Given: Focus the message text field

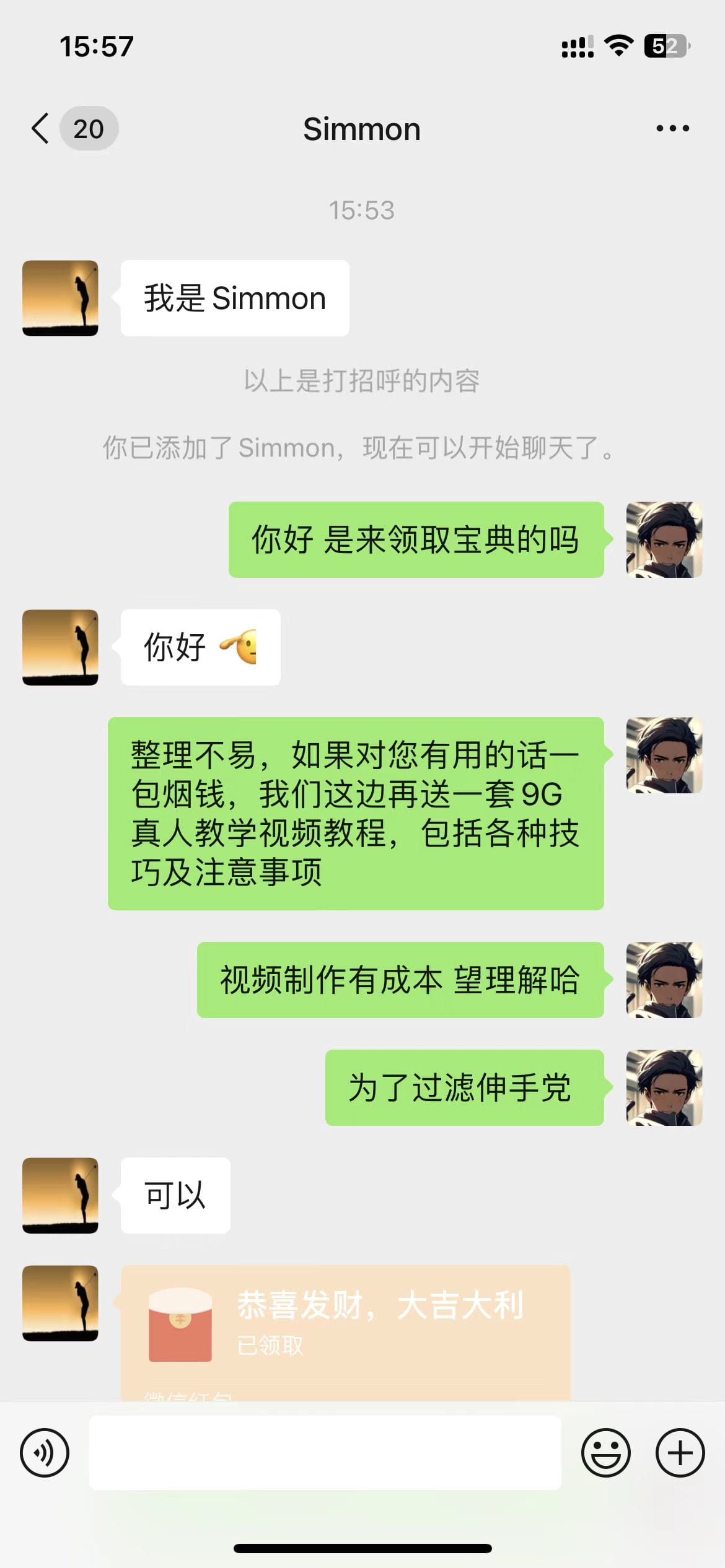Looking at the screenshot, I should click(325, 1453).
